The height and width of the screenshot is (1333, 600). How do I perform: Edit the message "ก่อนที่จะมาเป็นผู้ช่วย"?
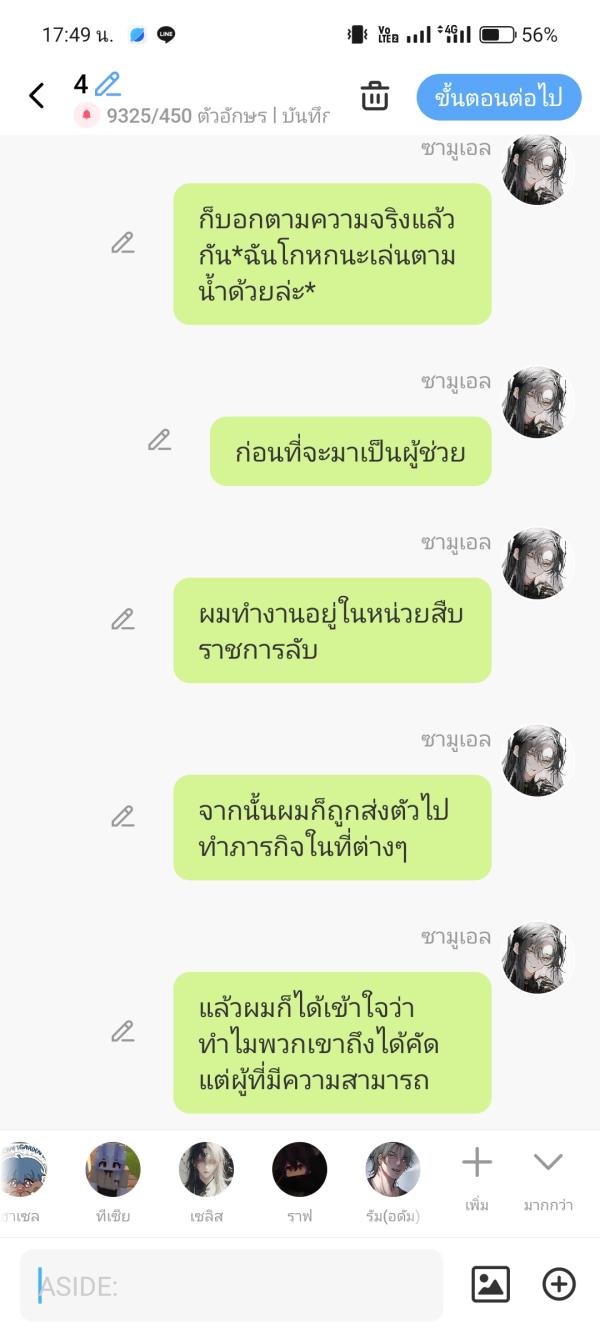point(159,440)
